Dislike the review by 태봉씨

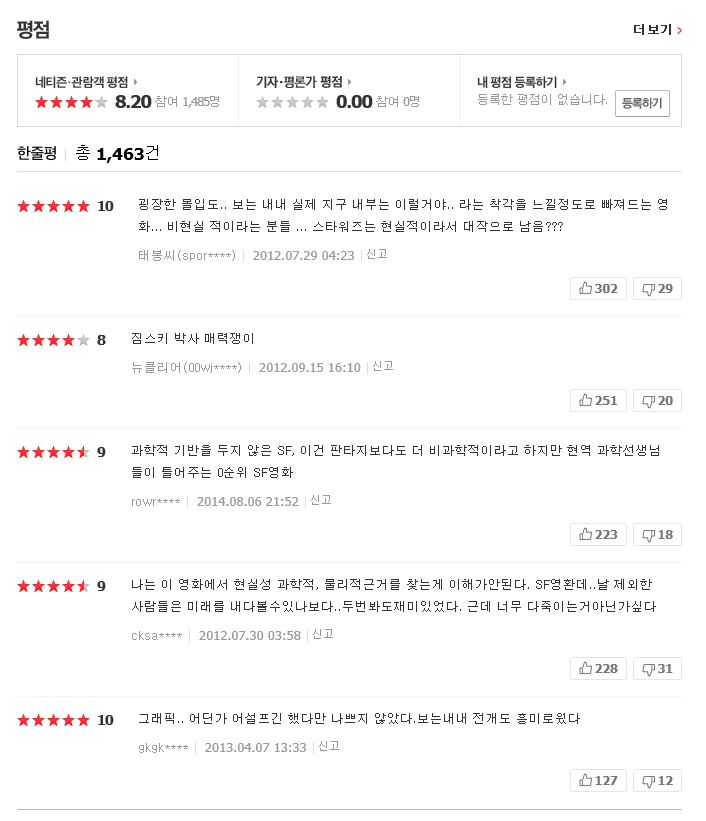(657, 289)
